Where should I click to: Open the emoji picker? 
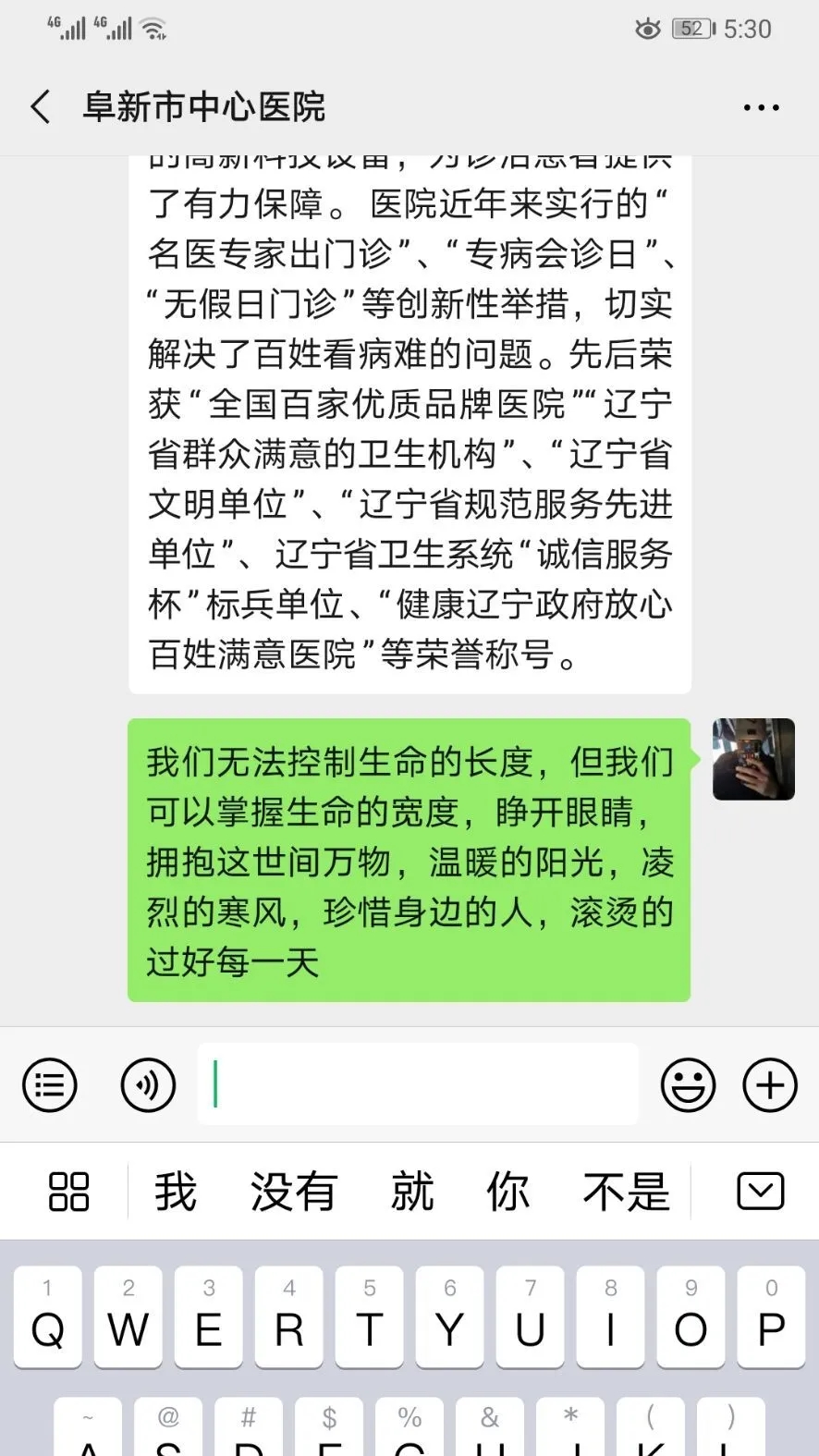(688, 1084)
